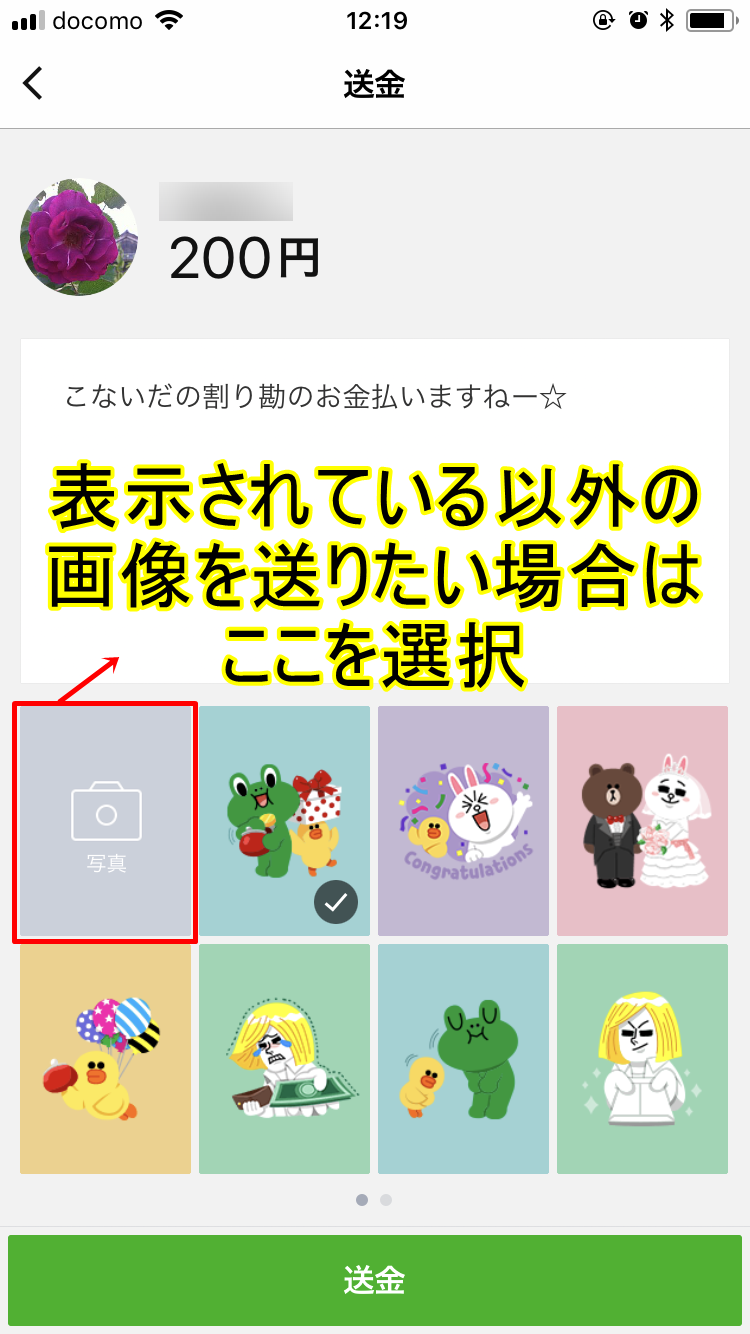Select the sparkling blond character card
The height and width of the screenshot is (1334, 750).
[x=642, y=1058]
